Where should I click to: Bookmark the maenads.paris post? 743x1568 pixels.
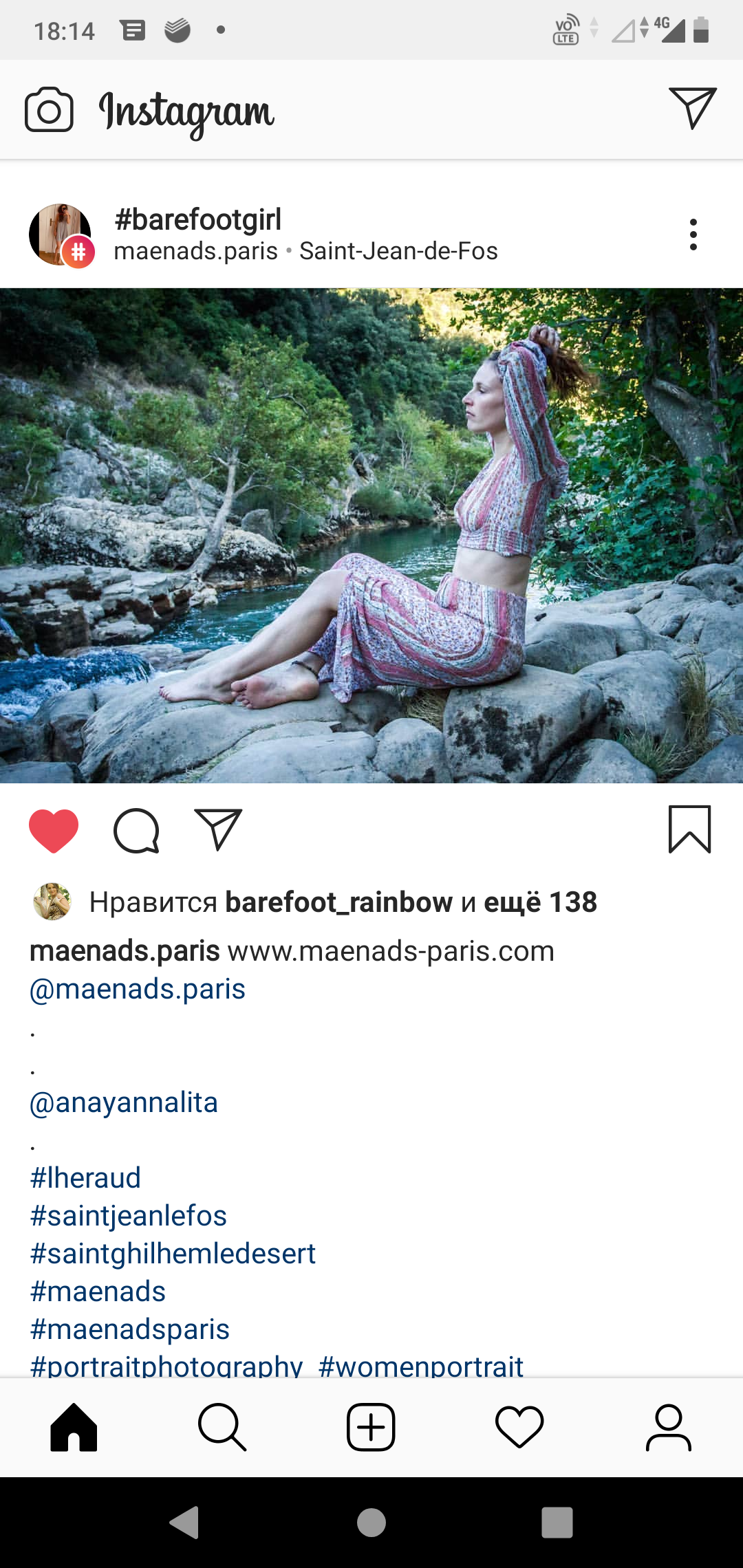coord(689,829)
